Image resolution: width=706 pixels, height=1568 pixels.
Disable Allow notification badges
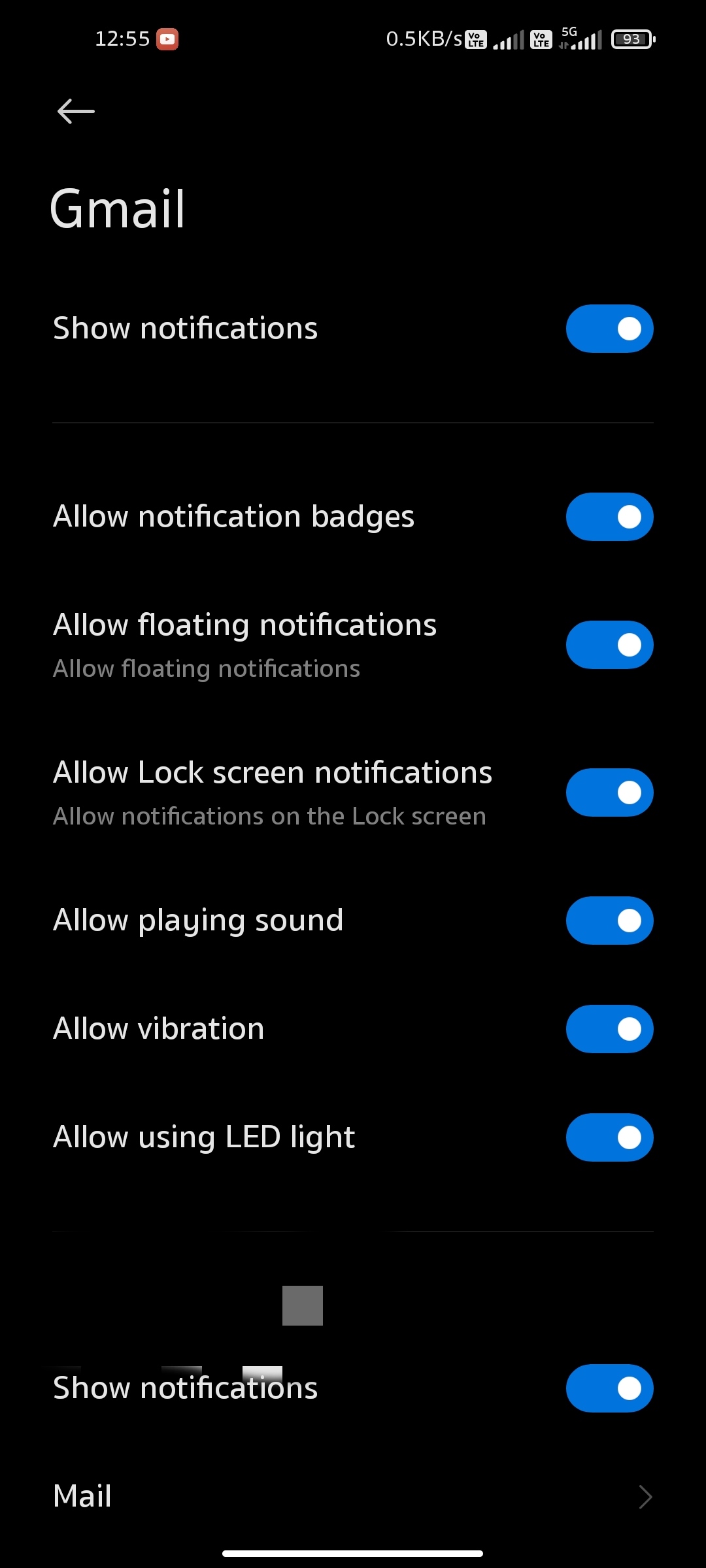609,517
